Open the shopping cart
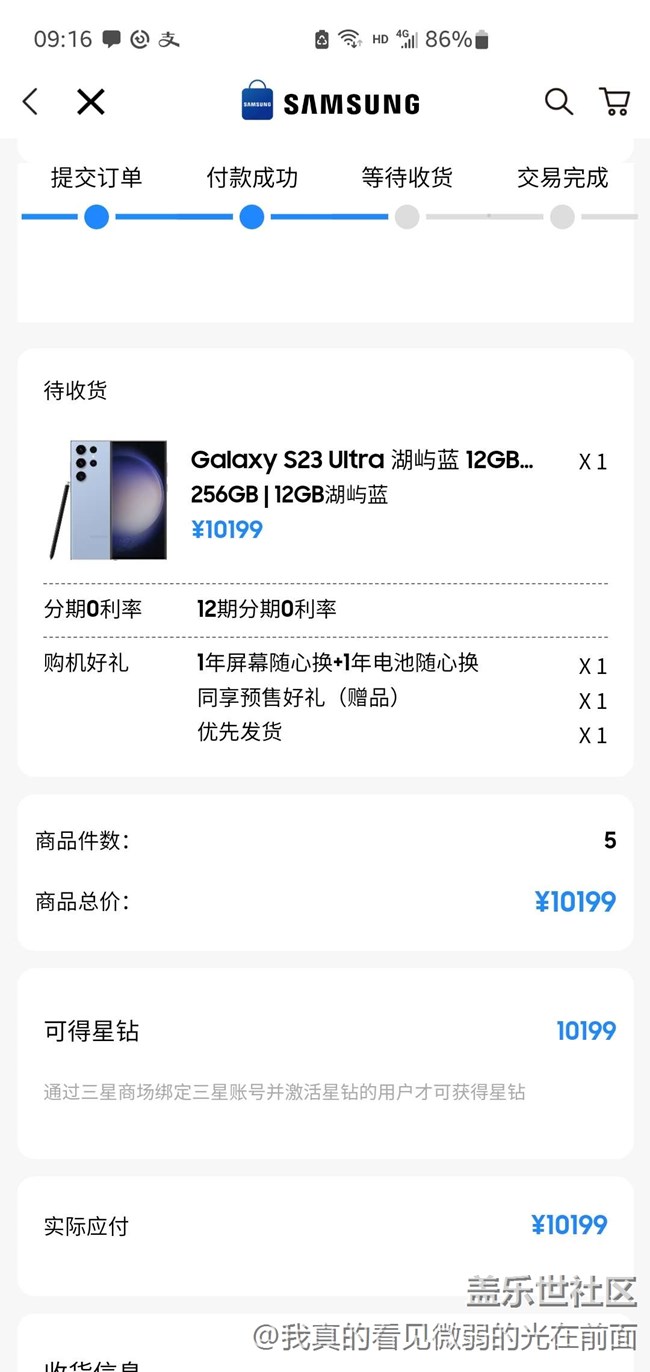The width and height of the screenshot is (650, 1372). click(x=614, y=101)
